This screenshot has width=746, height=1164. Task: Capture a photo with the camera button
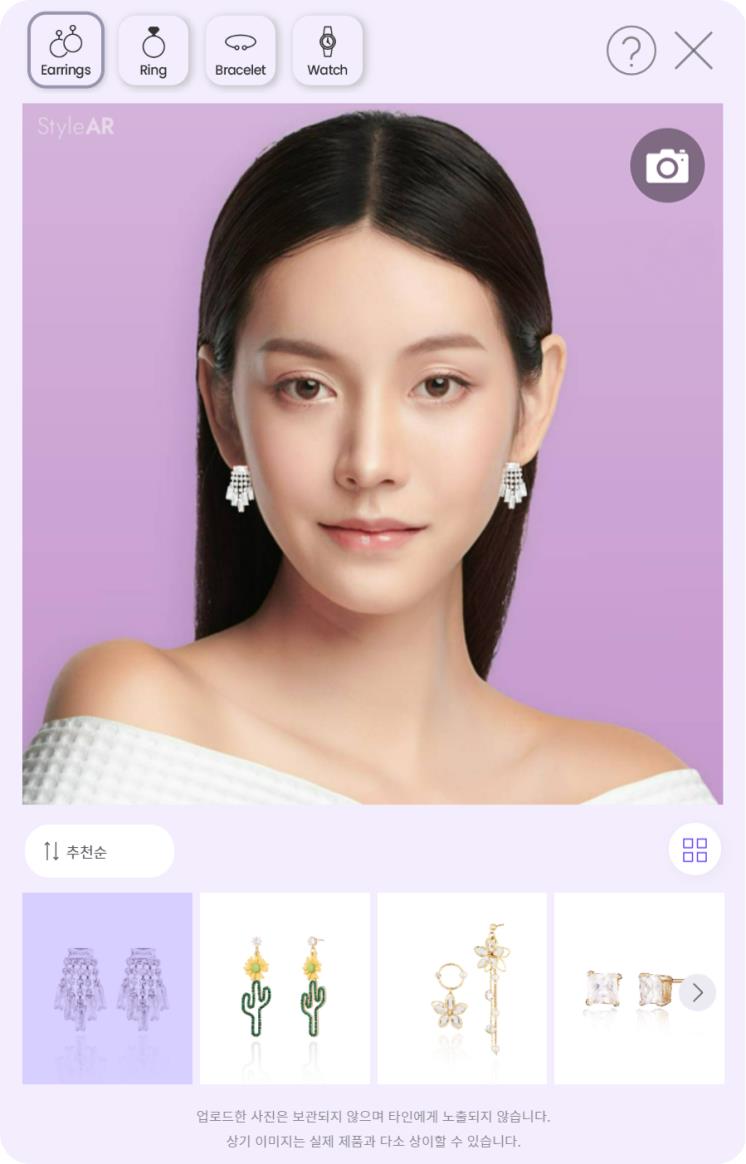(667, 166)
